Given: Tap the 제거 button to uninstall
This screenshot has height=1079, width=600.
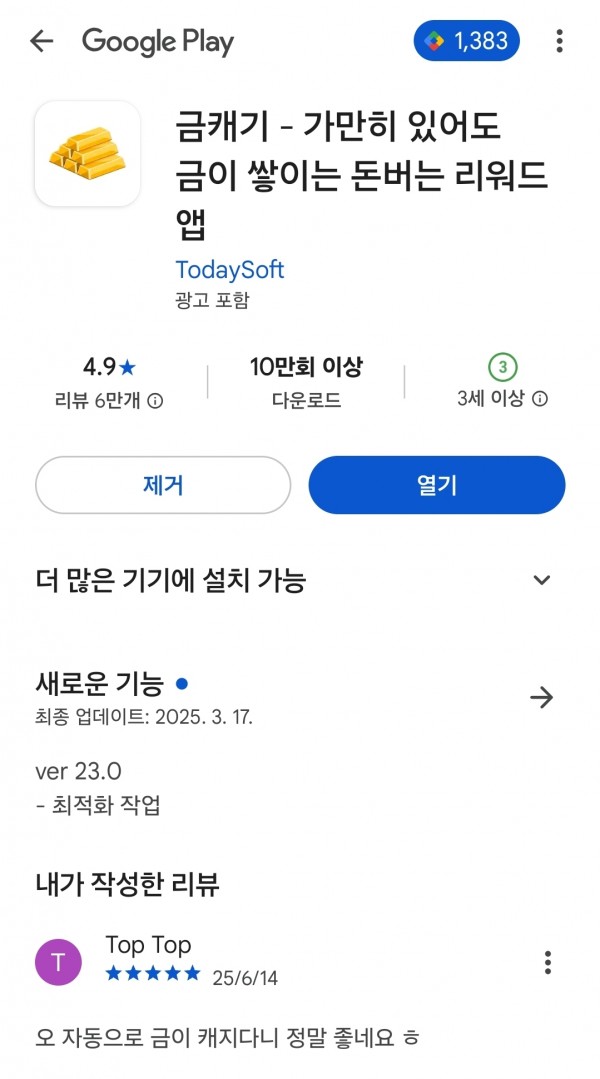Looking at the screenshot, I should (x=163, y=485).
